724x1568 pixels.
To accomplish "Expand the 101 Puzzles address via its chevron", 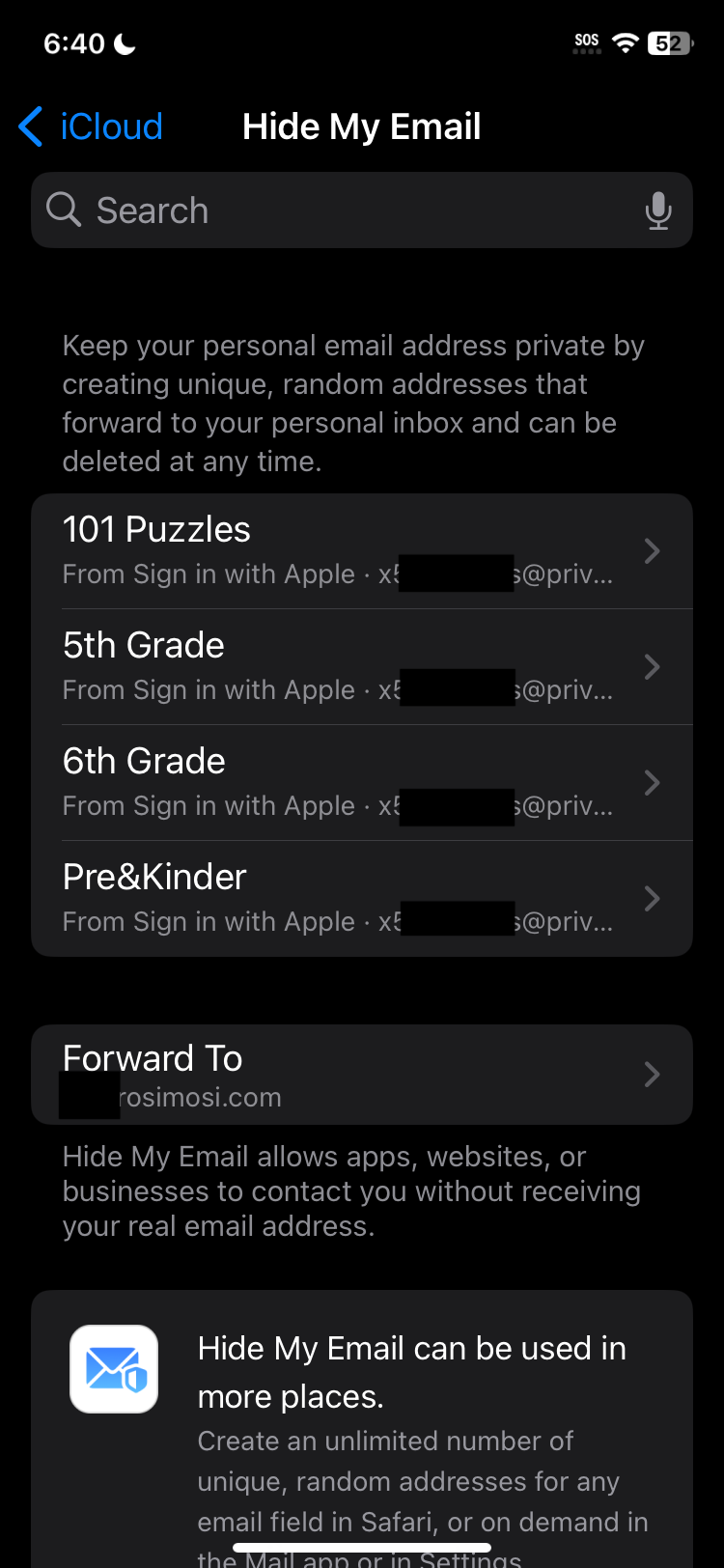I will [652, 550].
